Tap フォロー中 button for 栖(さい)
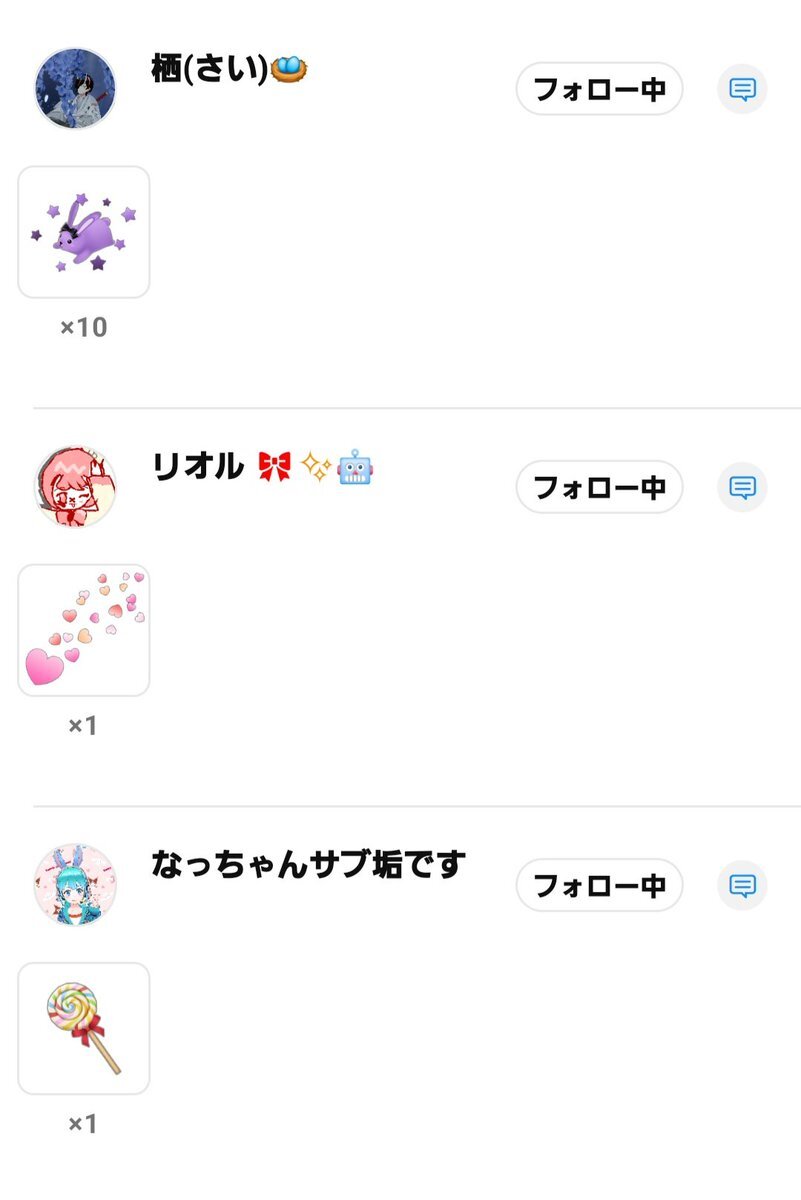The width and height of the screenshot is (801, 1200). pos(599,89)
